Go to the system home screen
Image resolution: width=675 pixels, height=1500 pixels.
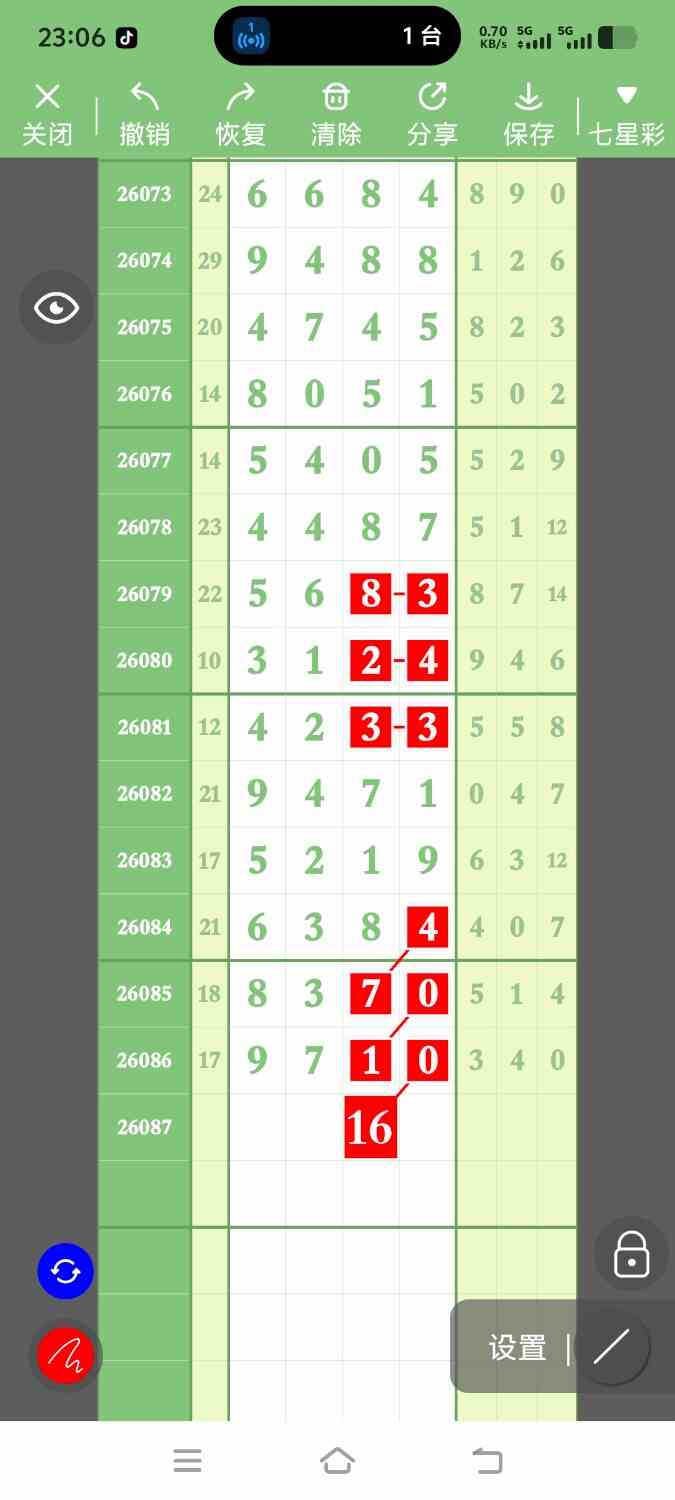pyautogui.click(x=337, y=1461)
